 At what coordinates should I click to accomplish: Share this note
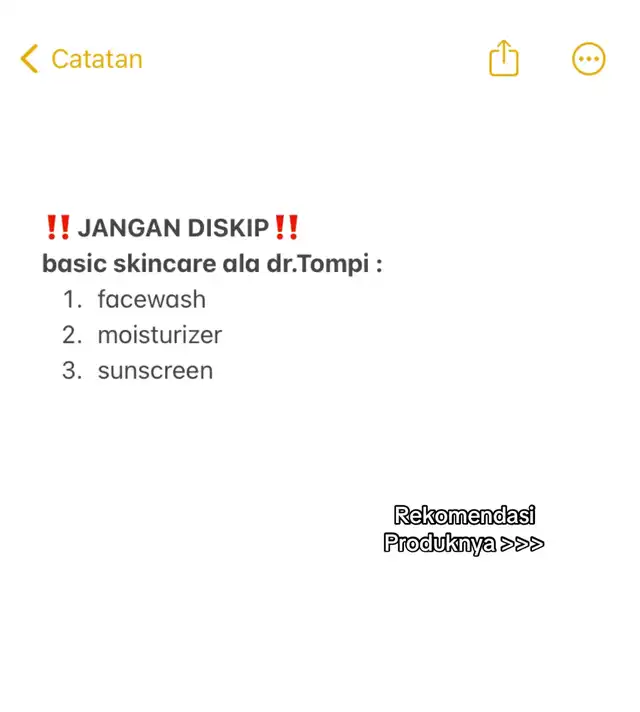point(504,58)
